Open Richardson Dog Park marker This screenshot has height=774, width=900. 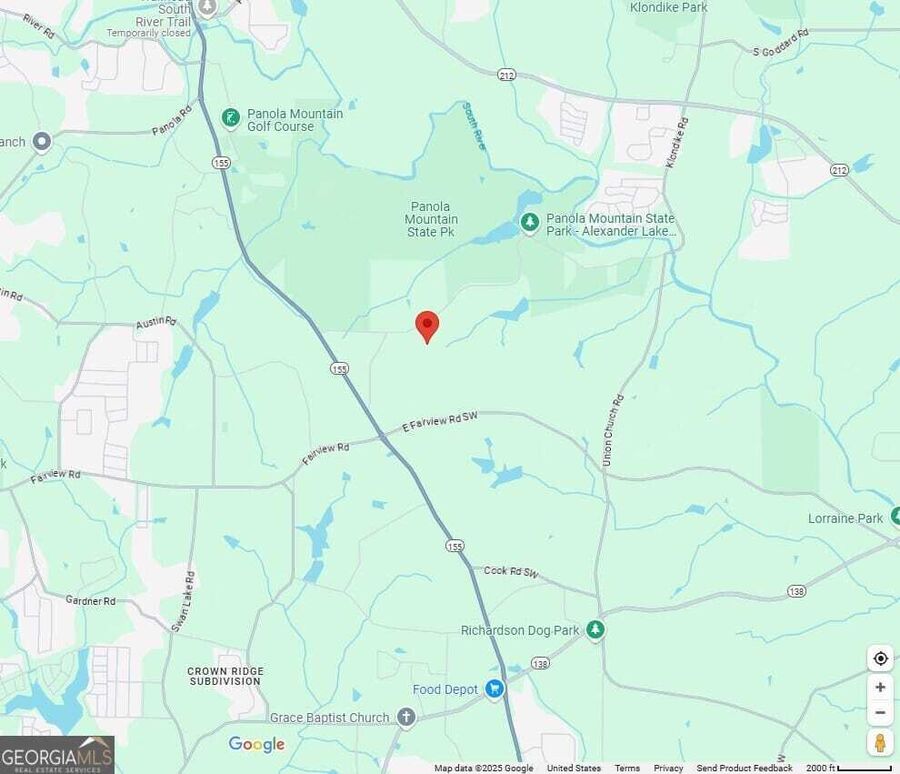[x=596, y=630]
